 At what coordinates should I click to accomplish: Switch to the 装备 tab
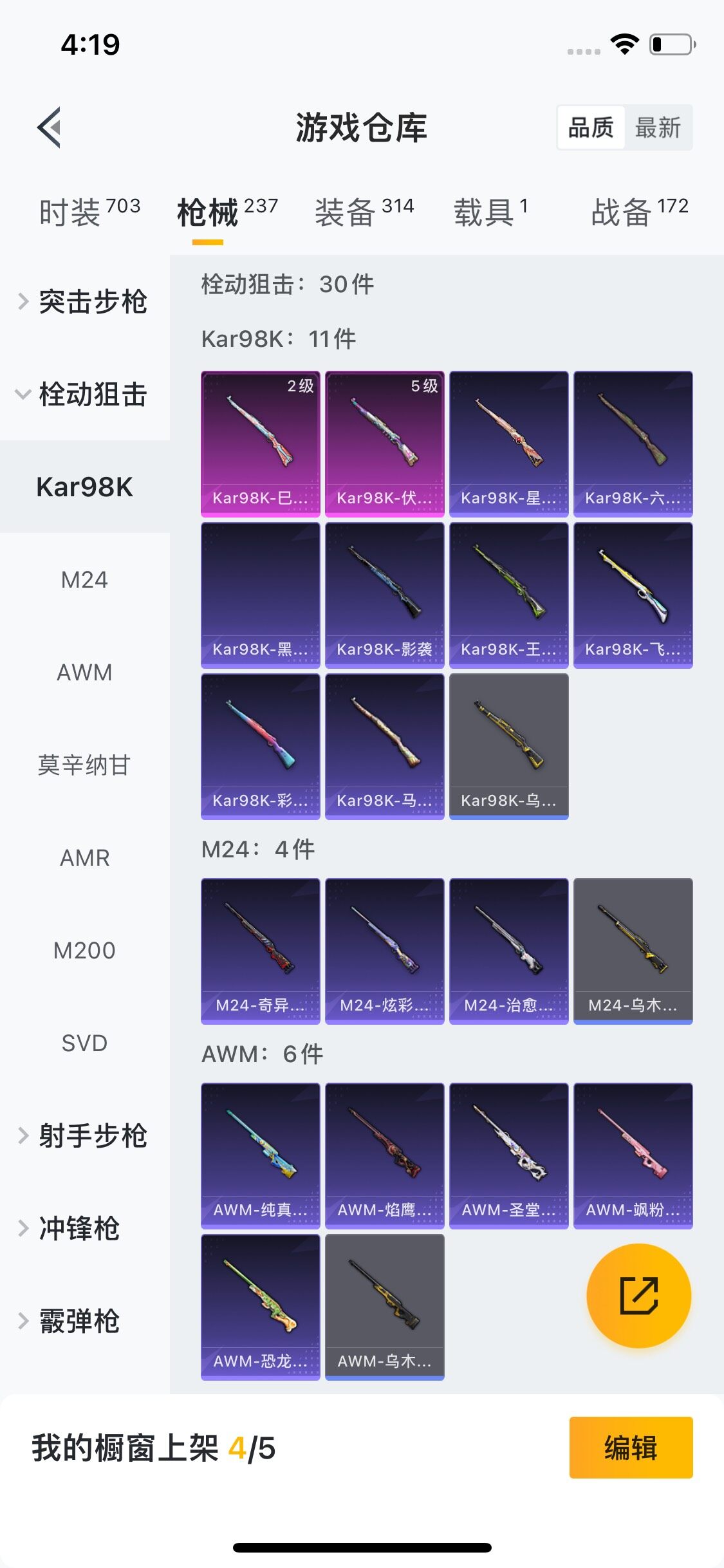pos(364,212)
